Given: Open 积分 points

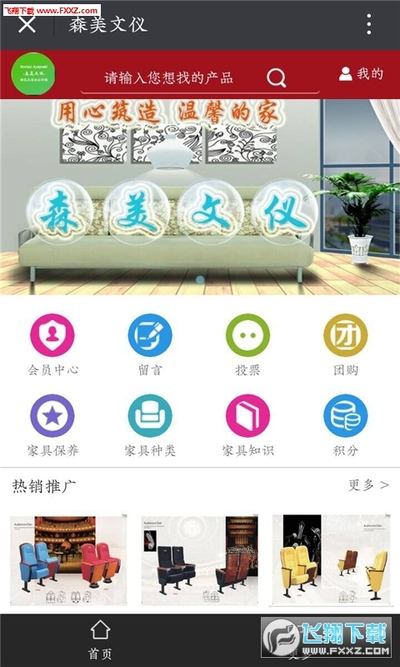Looking at the screenshot, I should click(x=346, y=425).
